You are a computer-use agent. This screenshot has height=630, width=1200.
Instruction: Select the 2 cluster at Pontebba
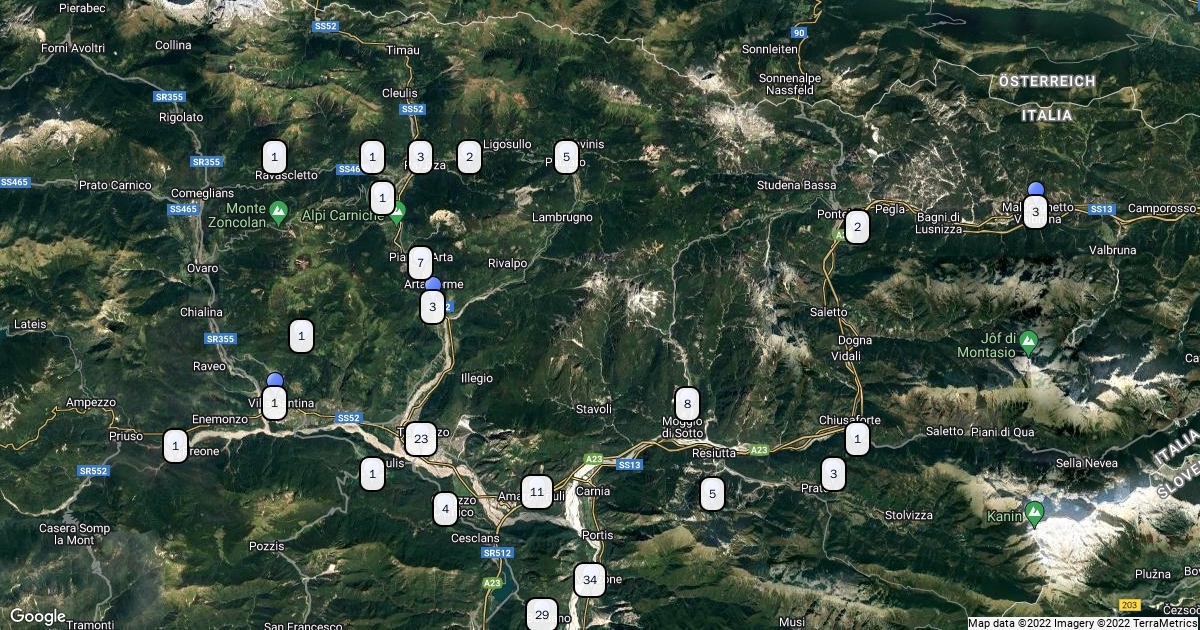pyautogui.click(x=857, y=228)
